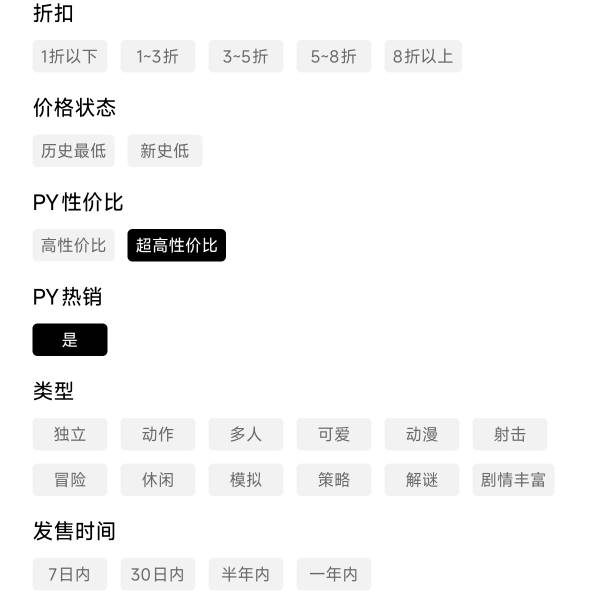Filter by 历史最低 price status
Viewport: 610px width, 610px height.
click(x=74, y=151)
